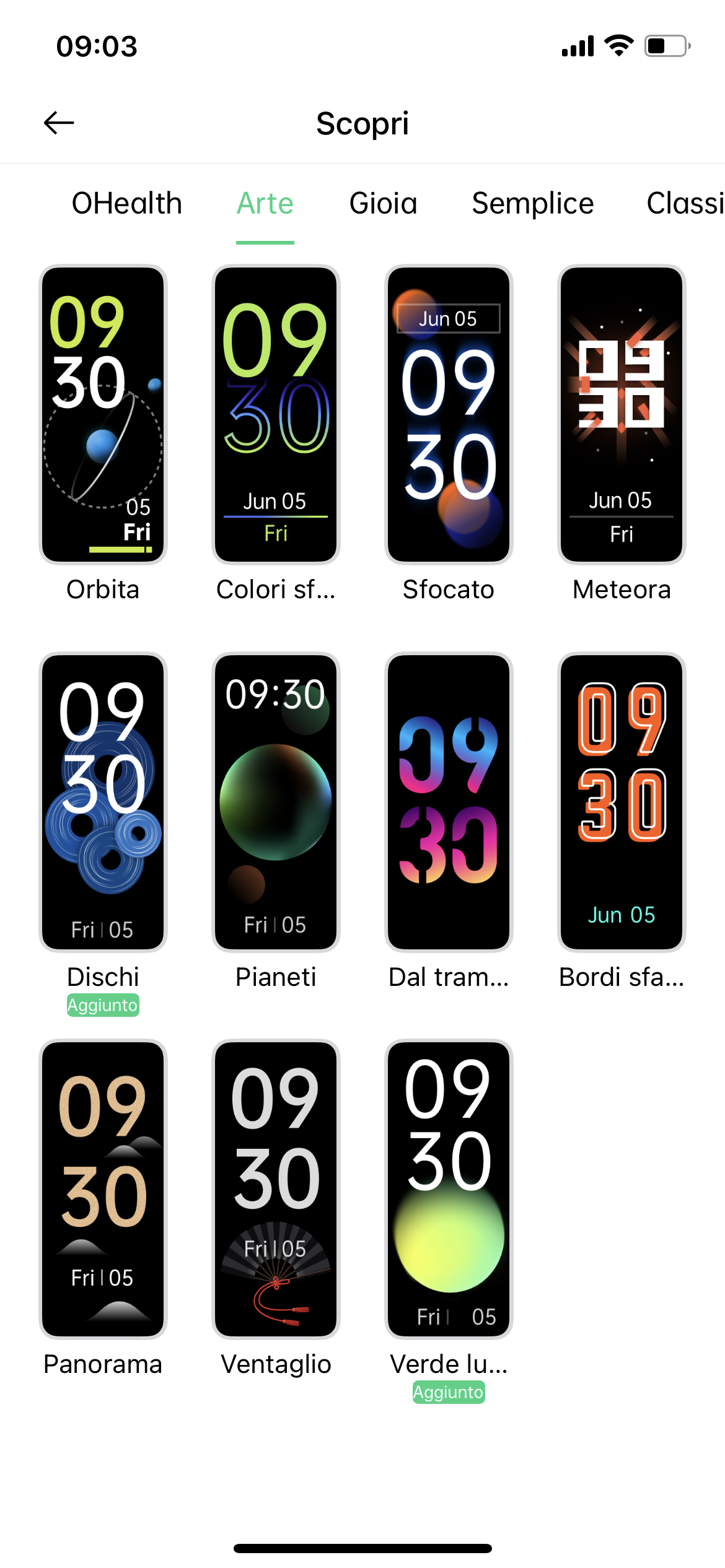The height and width of the screenshot is (1568, 725).
Task: View the Sfocato watch face
Action: tap(449, 415)
